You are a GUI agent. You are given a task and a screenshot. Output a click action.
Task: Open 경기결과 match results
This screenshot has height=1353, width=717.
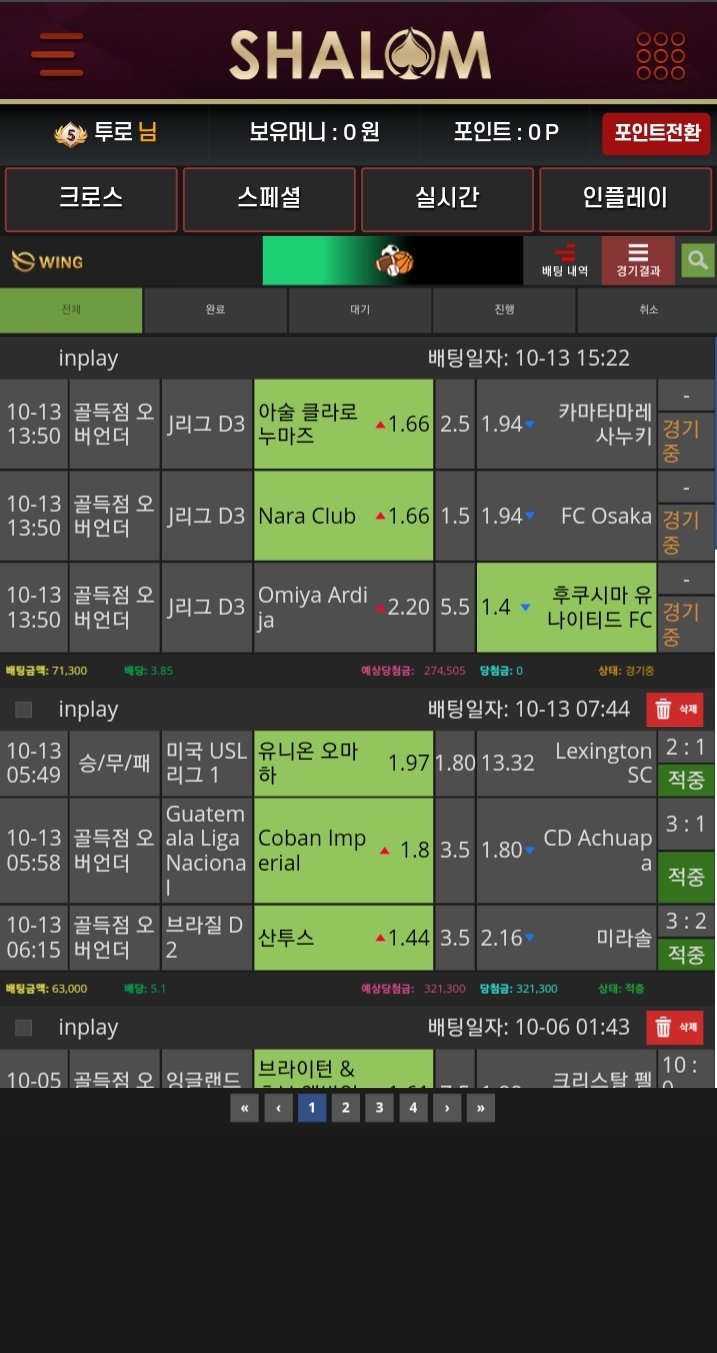(x=638, y=260)
